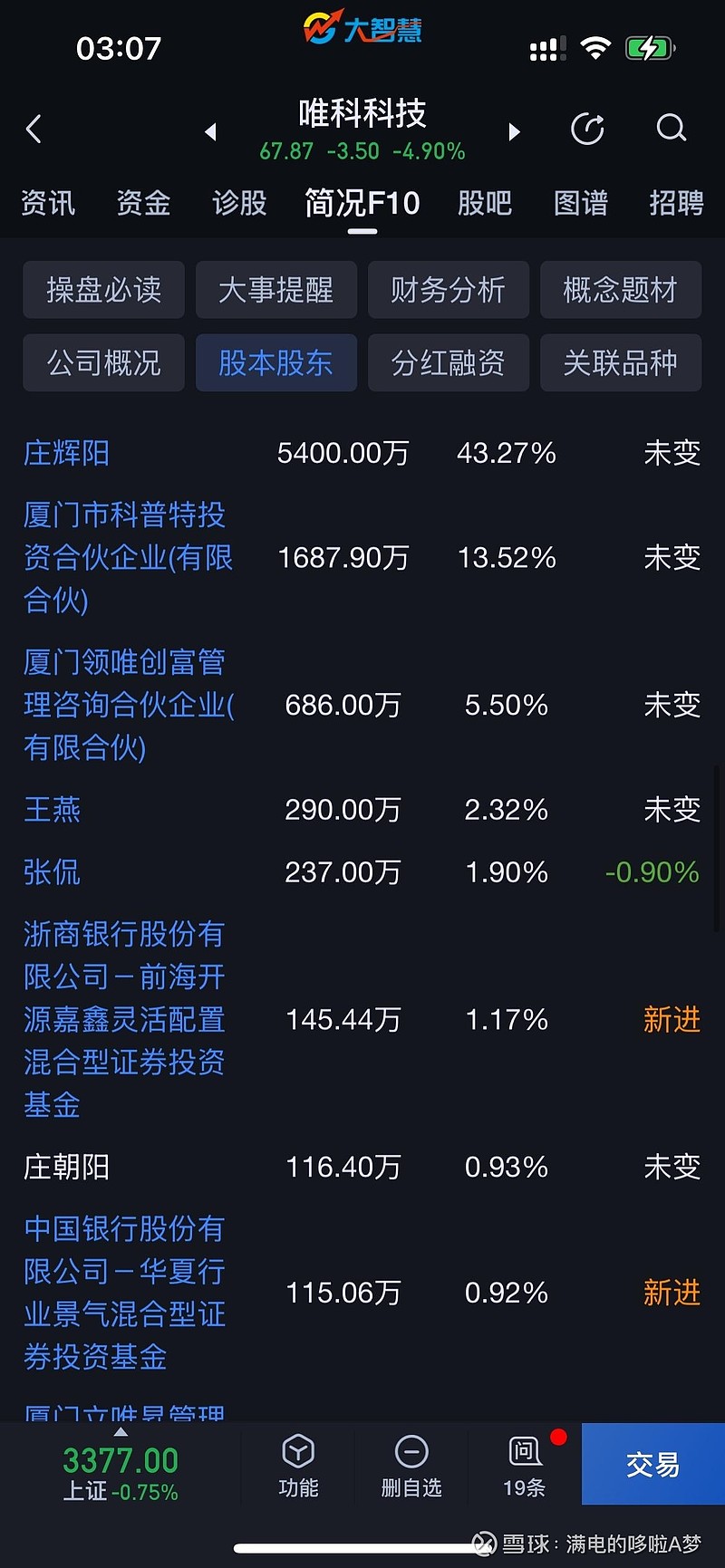Go back using the top-left arrow

click(34, 130)
